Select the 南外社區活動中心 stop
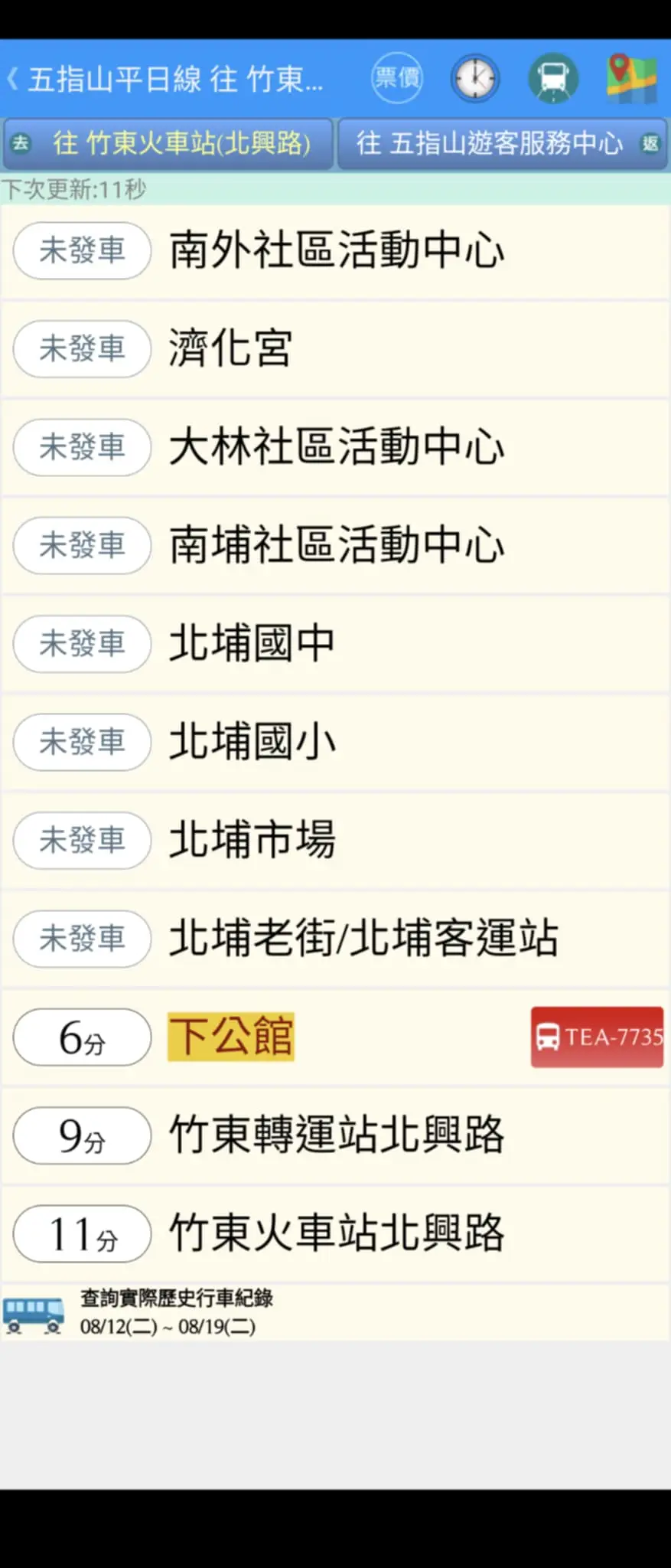The width and height of the screenshot is (671, 1568). [x=337, y=251]
